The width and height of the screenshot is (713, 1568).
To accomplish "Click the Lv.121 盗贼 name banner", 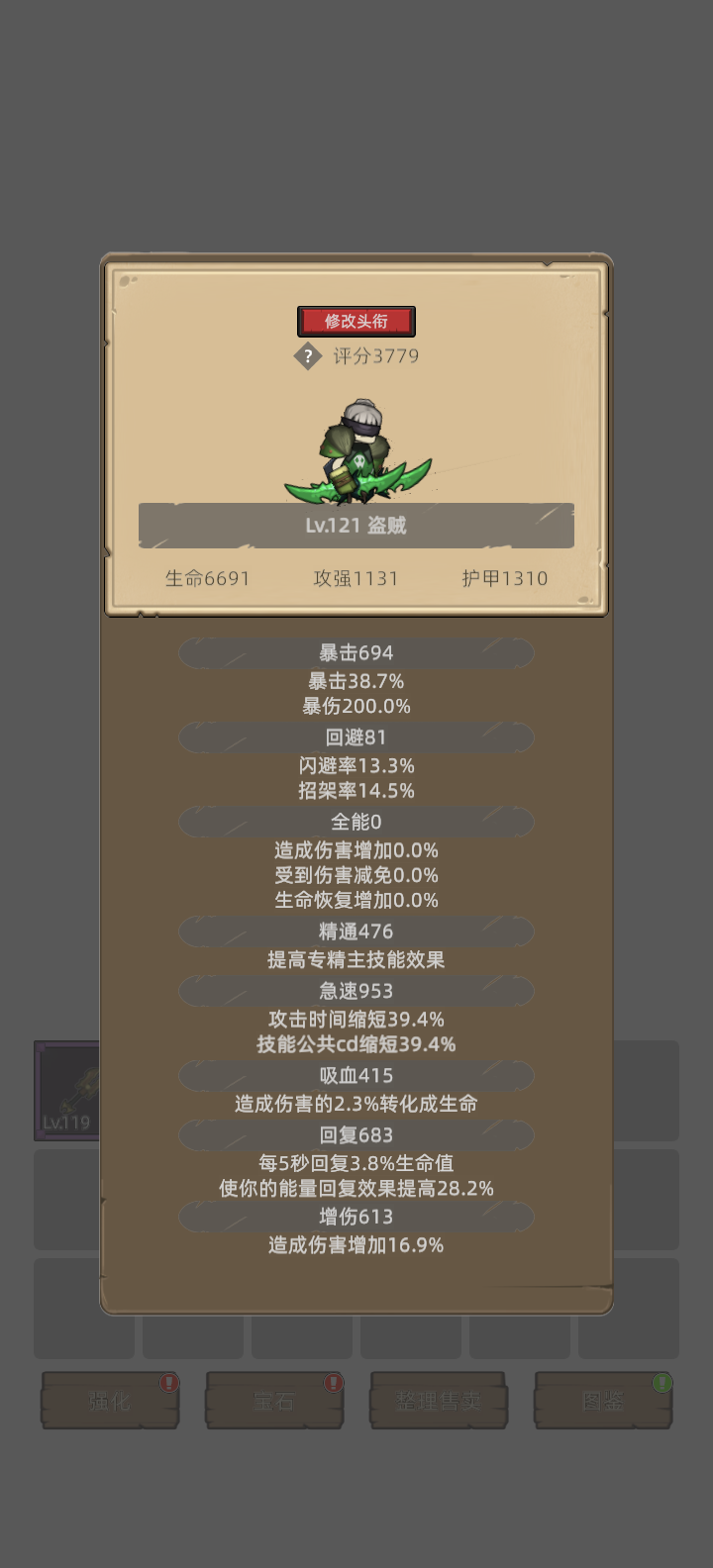I will click(x=356, y=526).
